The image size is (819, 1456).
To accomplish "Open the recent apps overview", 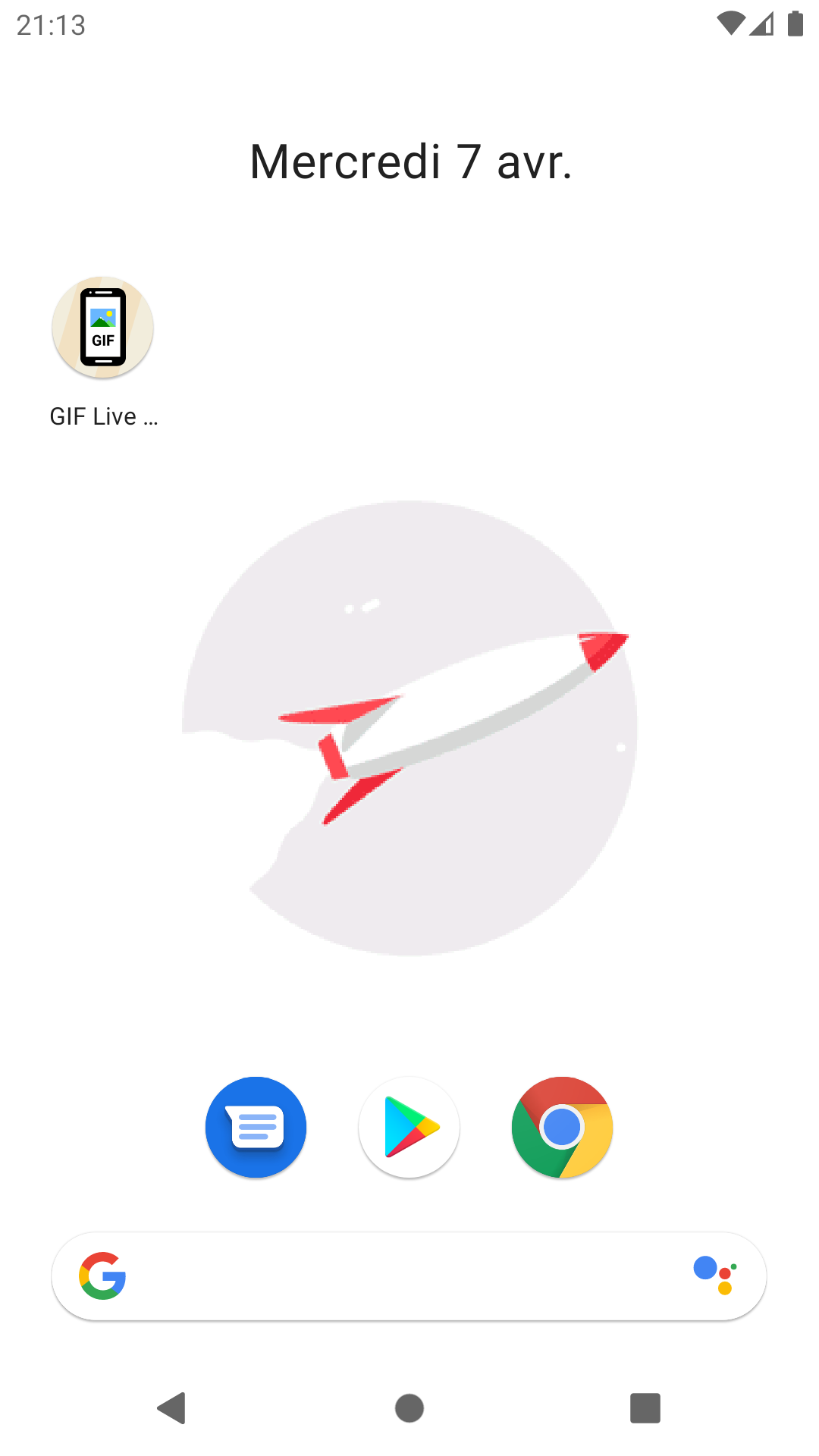I will [645, 1408].
